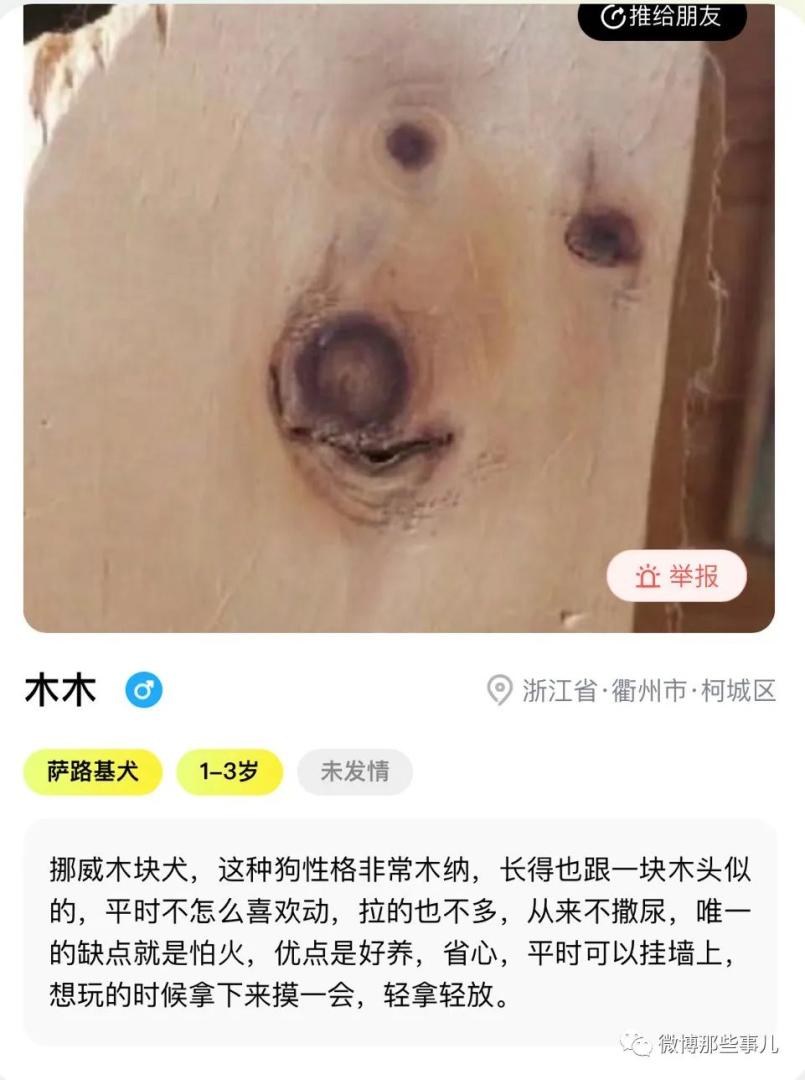The image size is (805, 1080).
Task: Report this listing via 举报
Action: (676, 576)
